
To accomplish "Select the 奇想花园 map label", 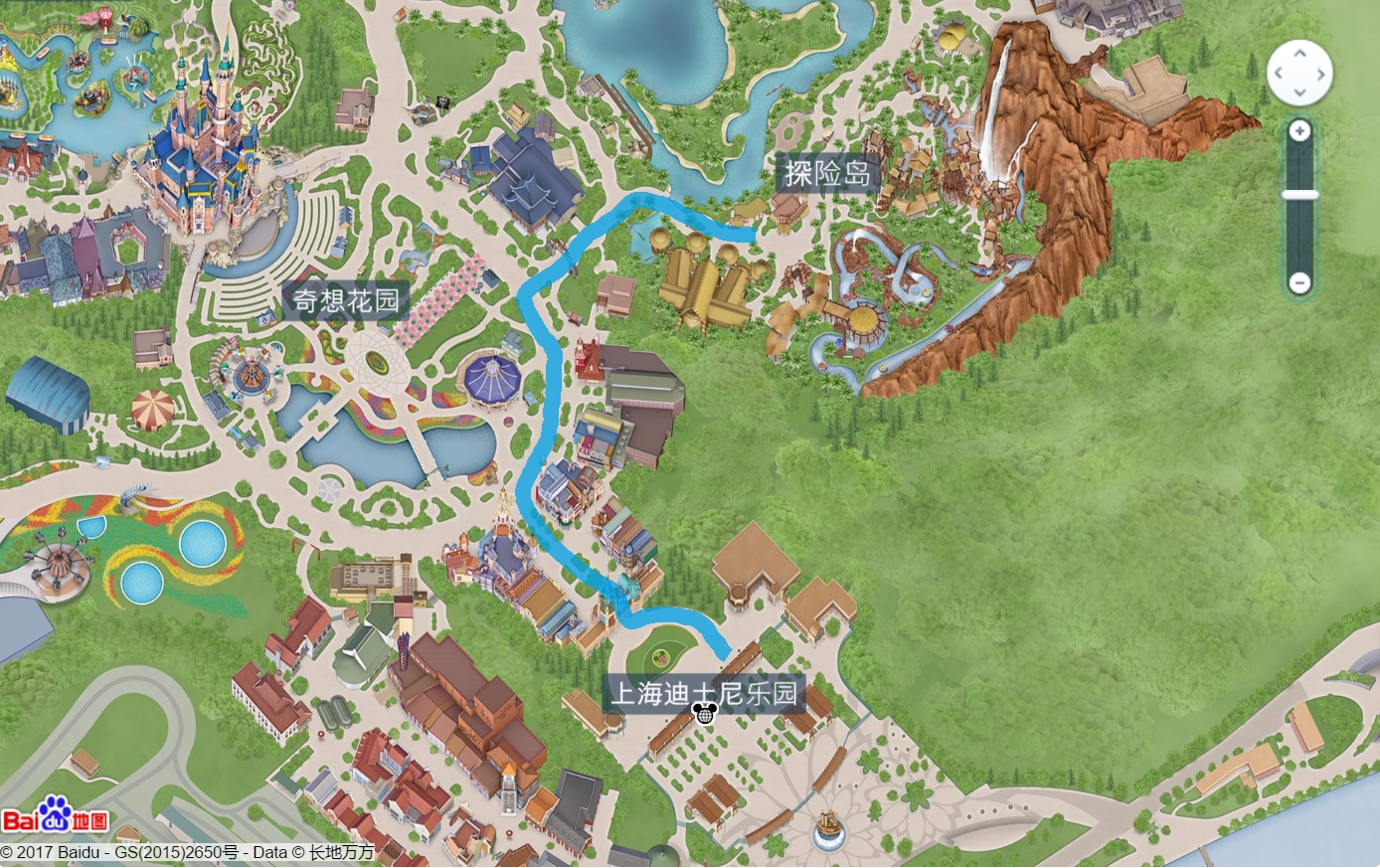I will pyautogui.click(x=346, y=298).
